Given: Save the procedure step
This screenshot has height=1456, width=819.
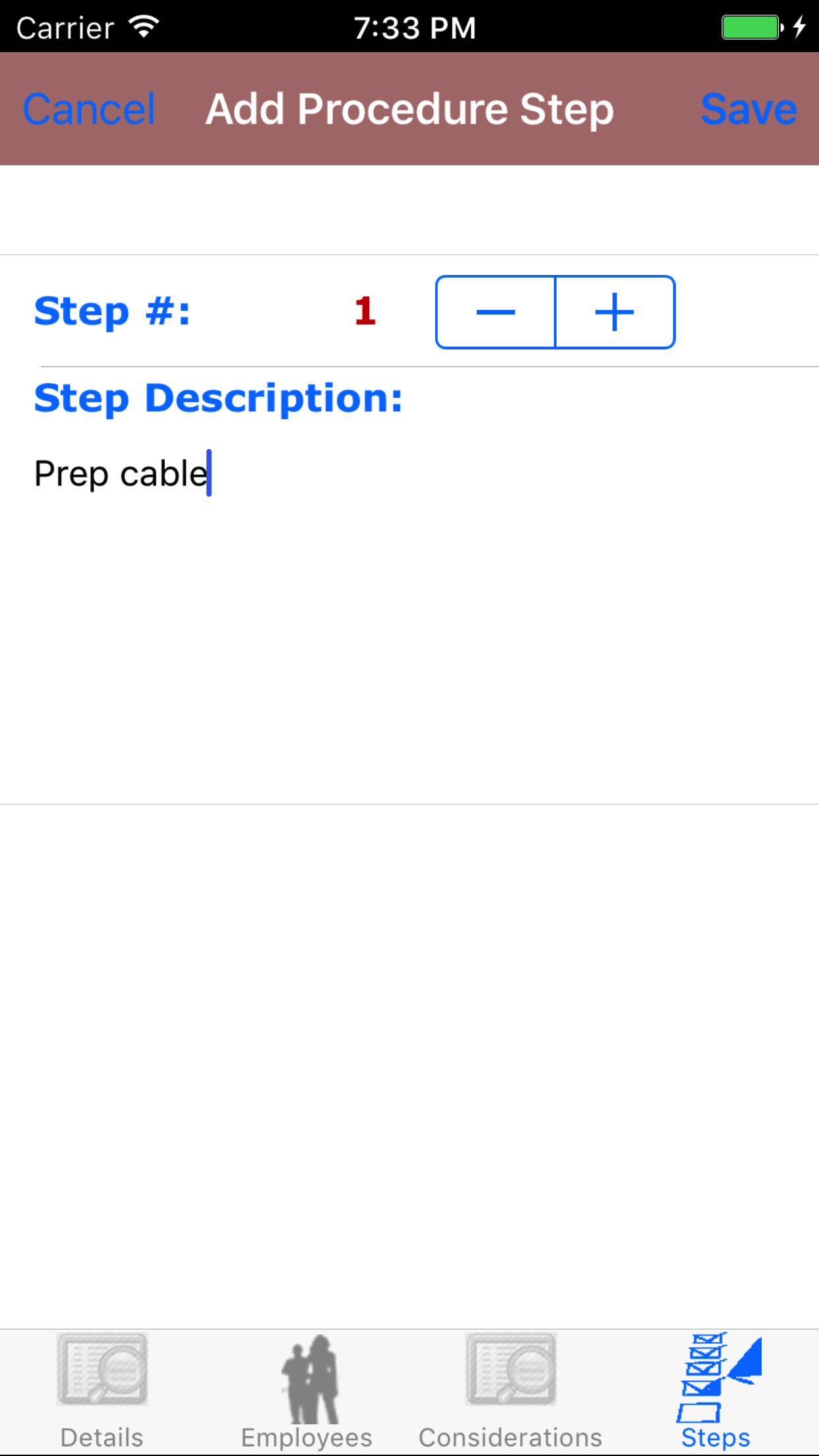Looking at the screenshot, I should (748, 109).
